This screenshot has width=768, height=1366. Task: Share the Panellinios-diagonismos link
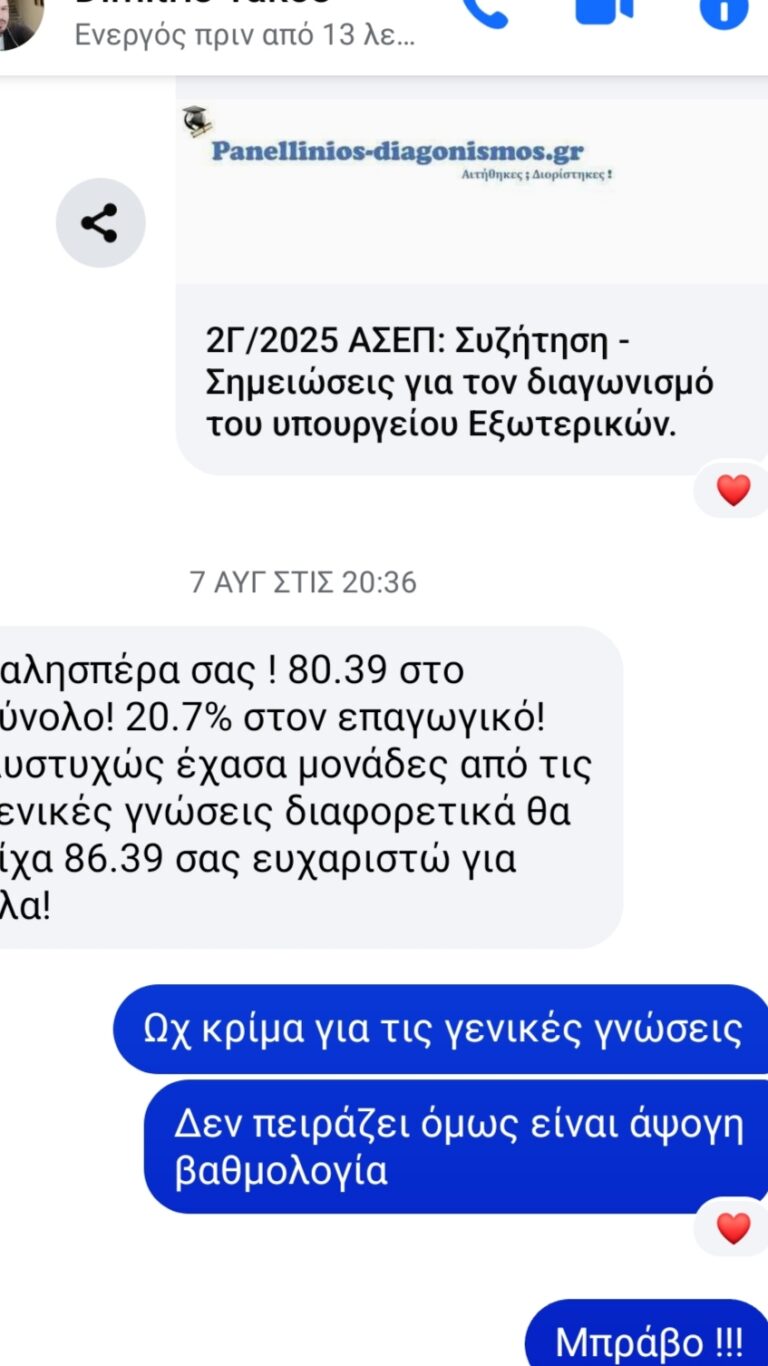(100, 223)
